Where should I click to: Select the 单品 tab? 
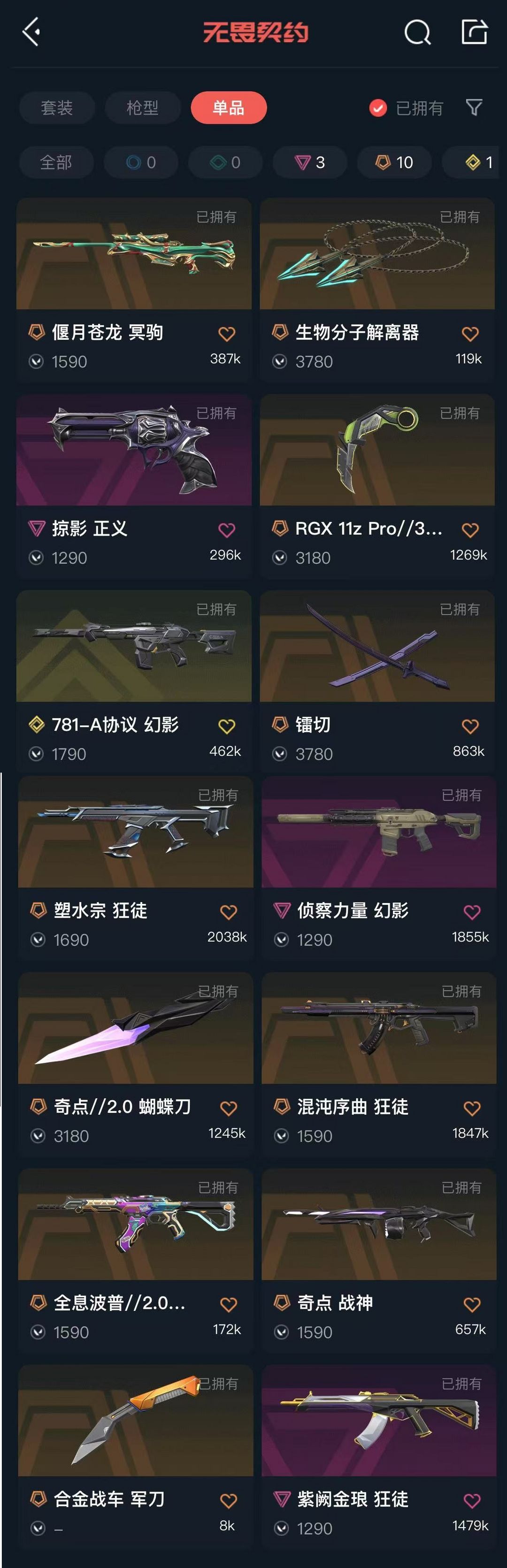(228, 108)
